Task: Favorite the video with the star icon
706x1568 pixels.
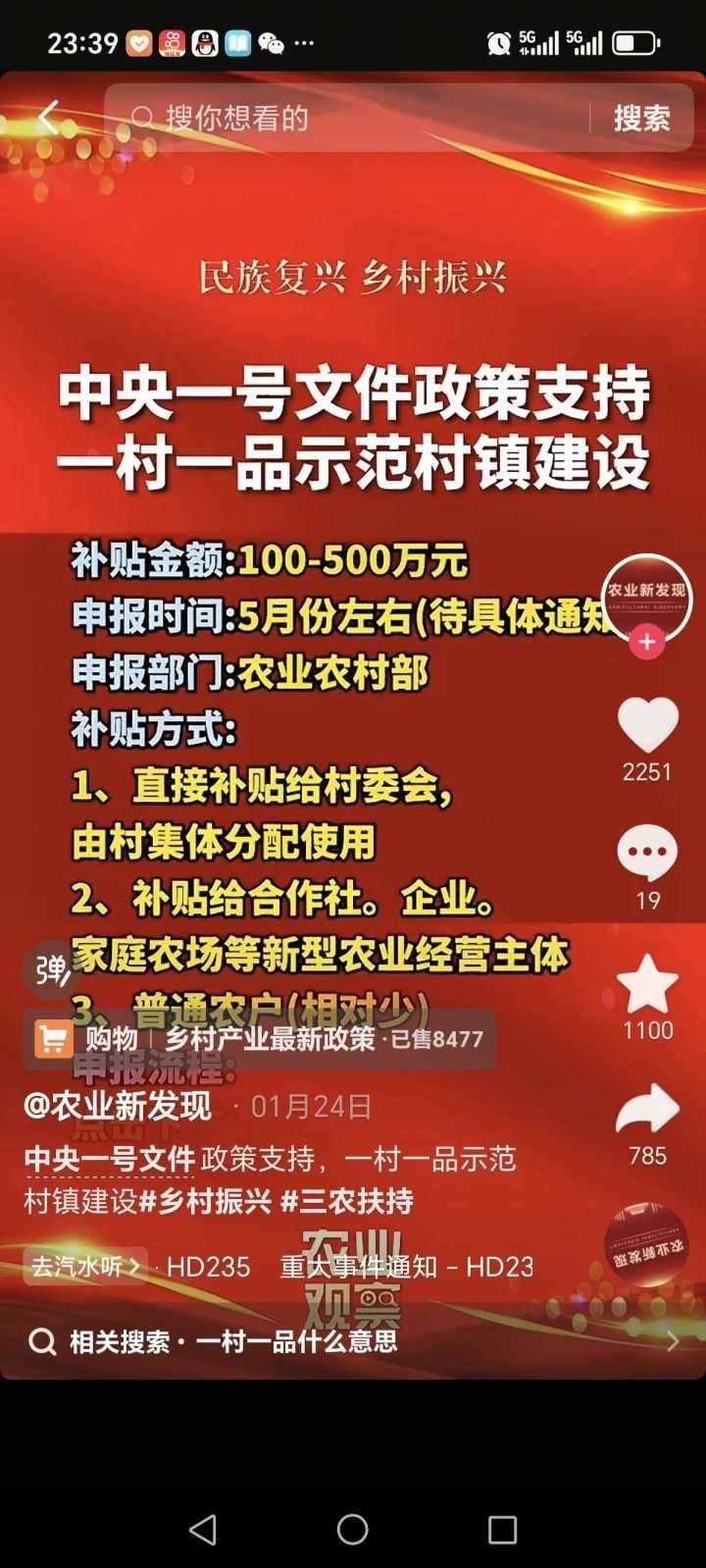Action: click(647, 984)
